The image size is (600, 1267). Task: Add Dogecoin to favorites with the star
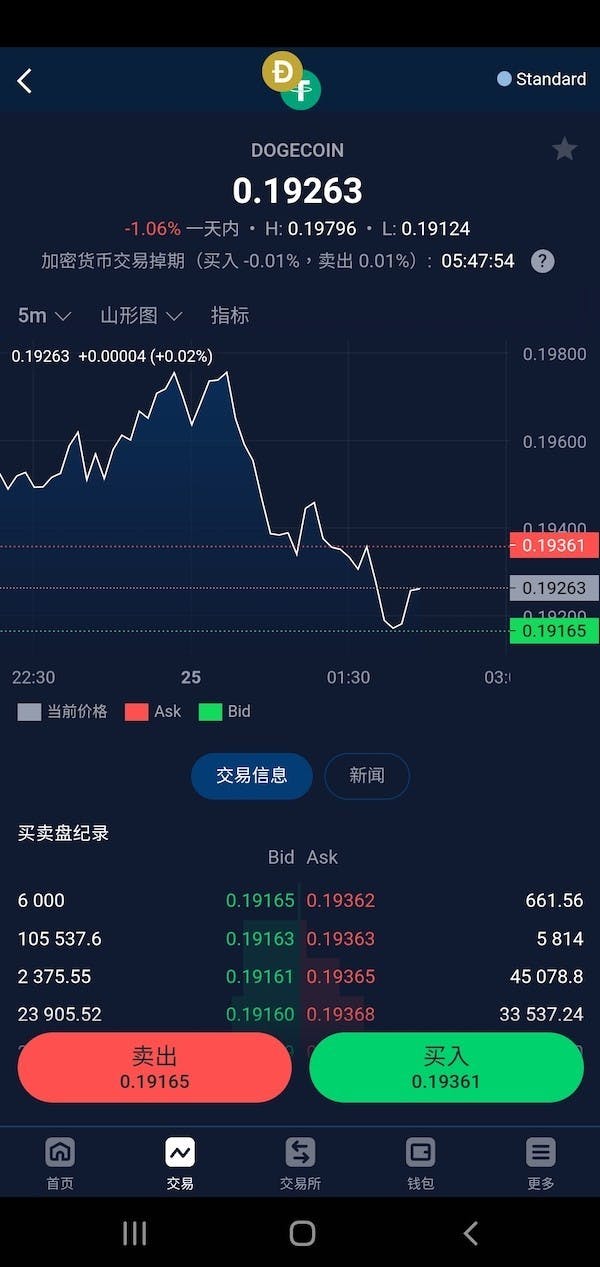pyautogui.click(x=565, y=150)
